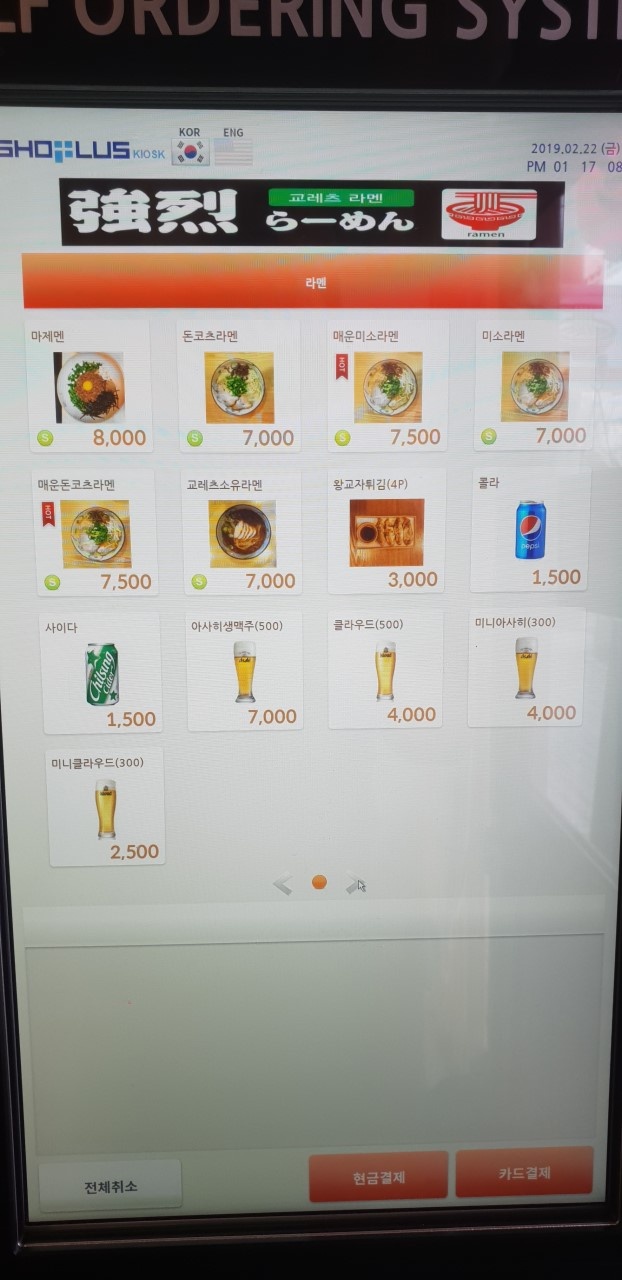Pay by card via 카드결제

point(524,1173)
